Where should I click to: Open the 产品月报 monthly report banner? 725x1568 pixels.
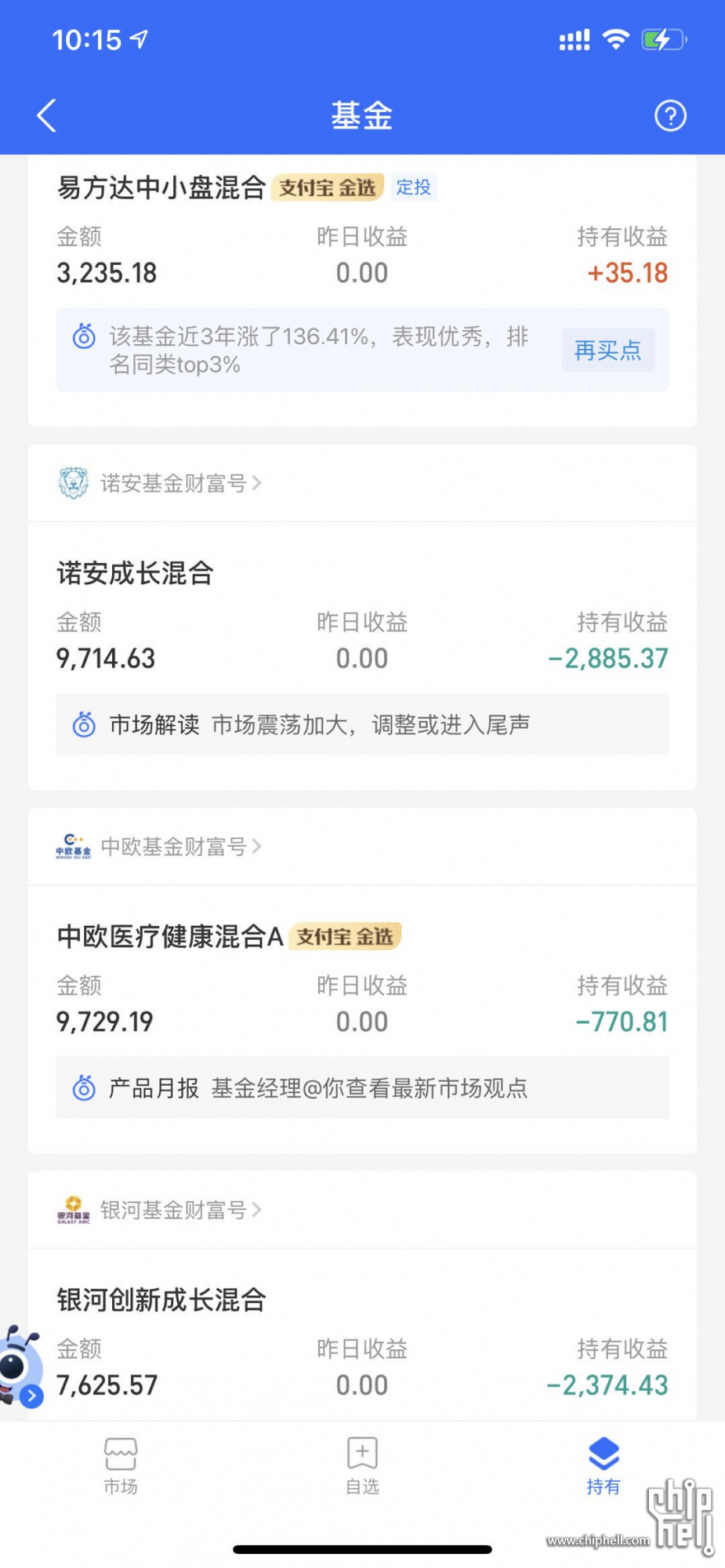coord(362,1087)
